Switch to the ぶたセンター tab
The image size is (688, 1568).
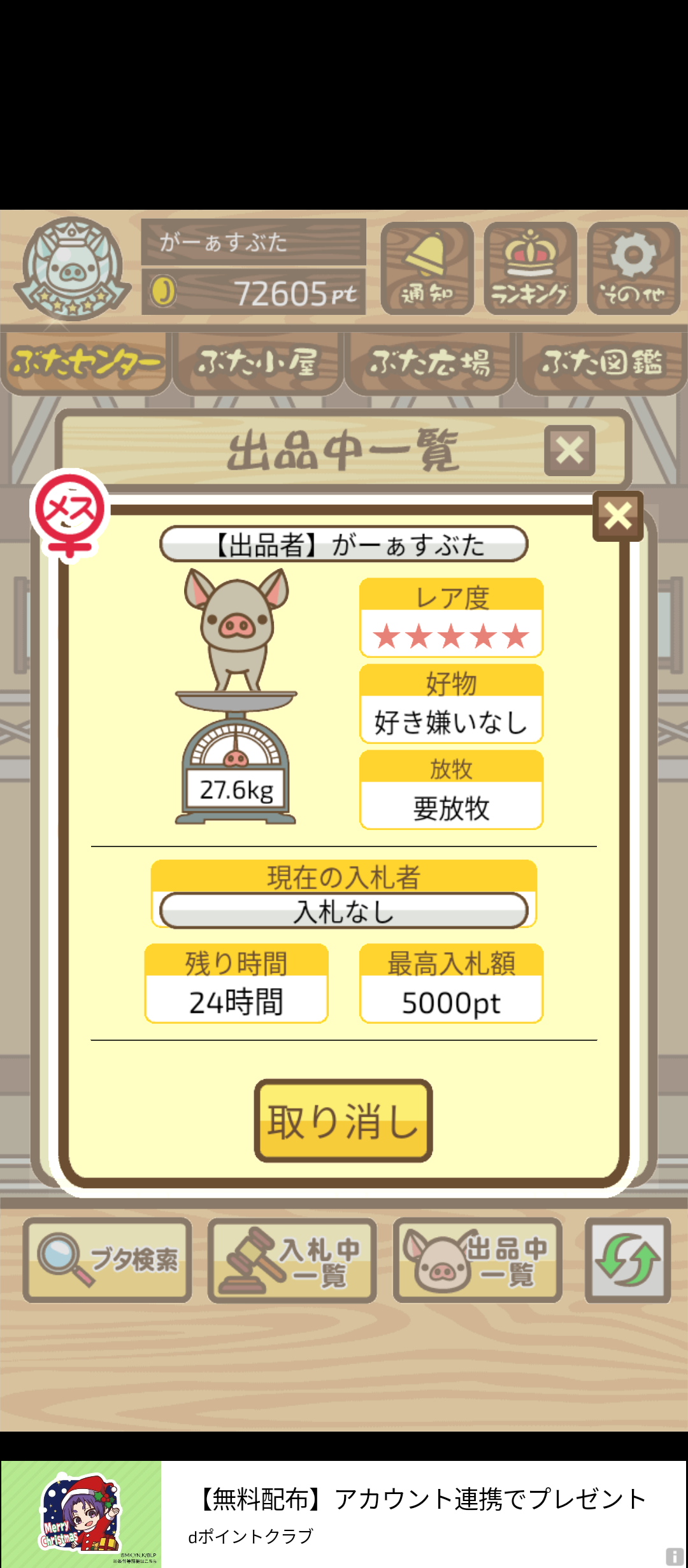click(x=86, y=361)
